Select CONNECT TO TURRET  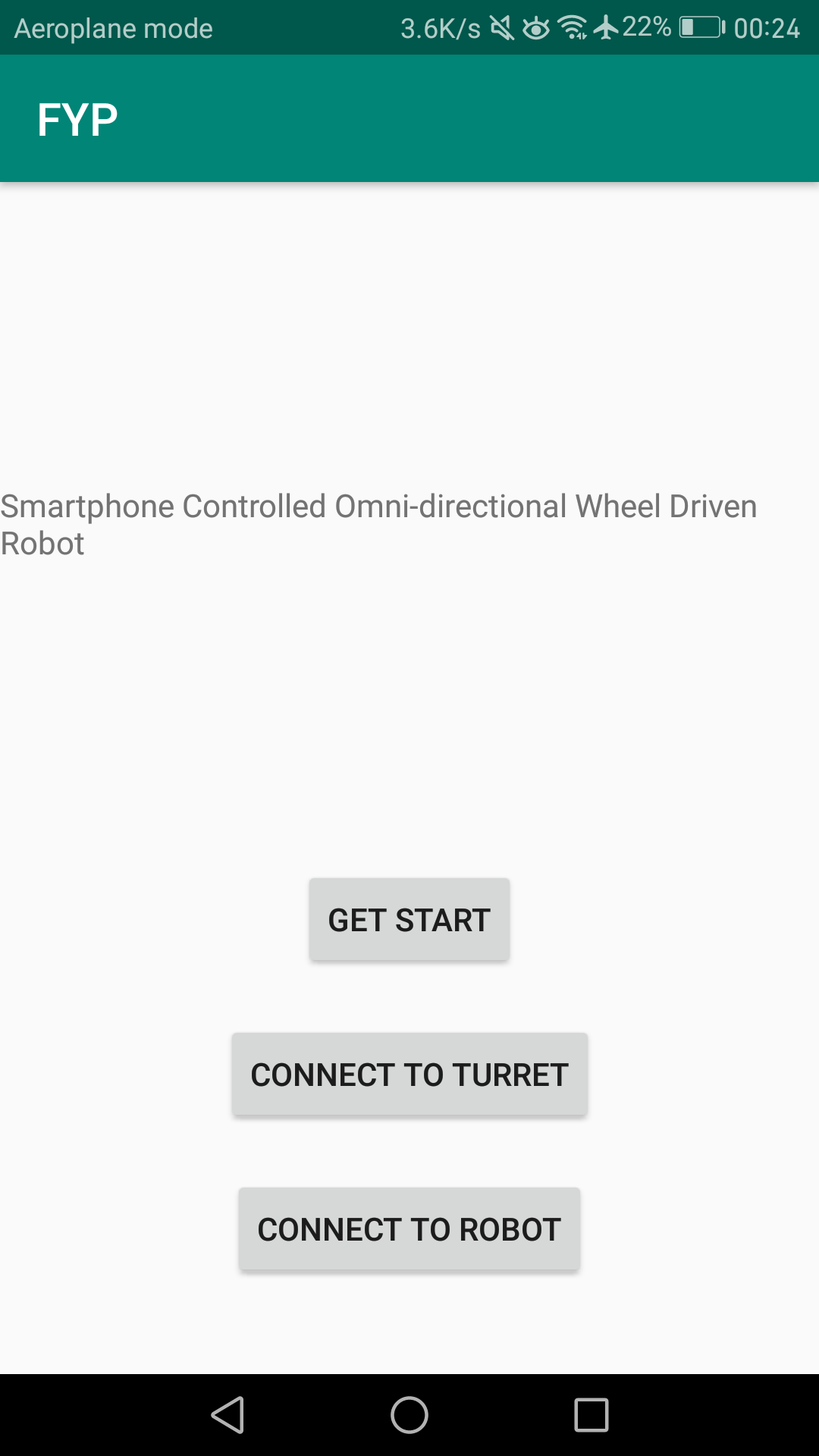pyautogui.click(x=409, y=1075)
